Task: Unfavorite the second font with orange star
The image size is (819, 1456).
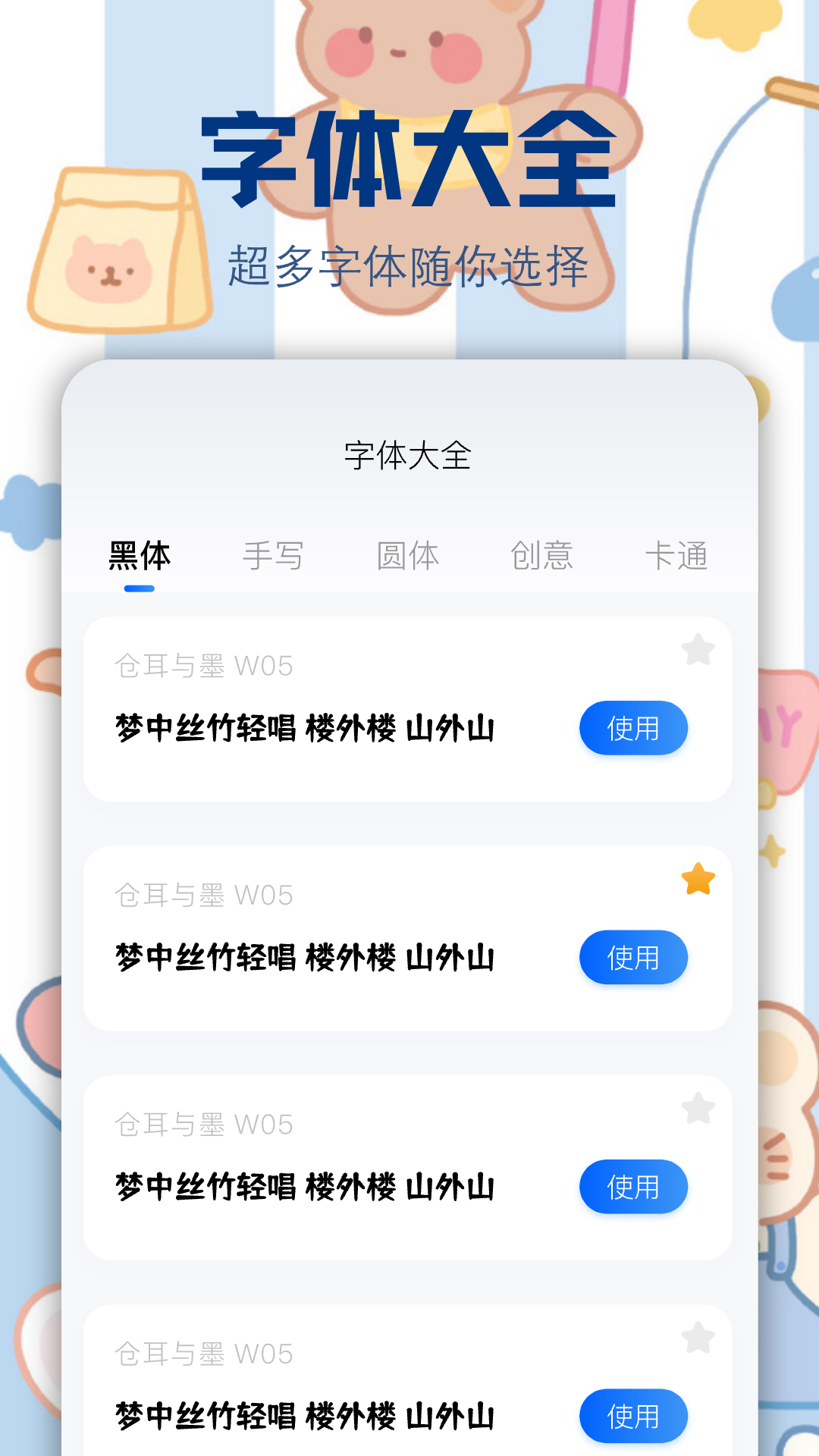Action: click(x=696, y=880)
